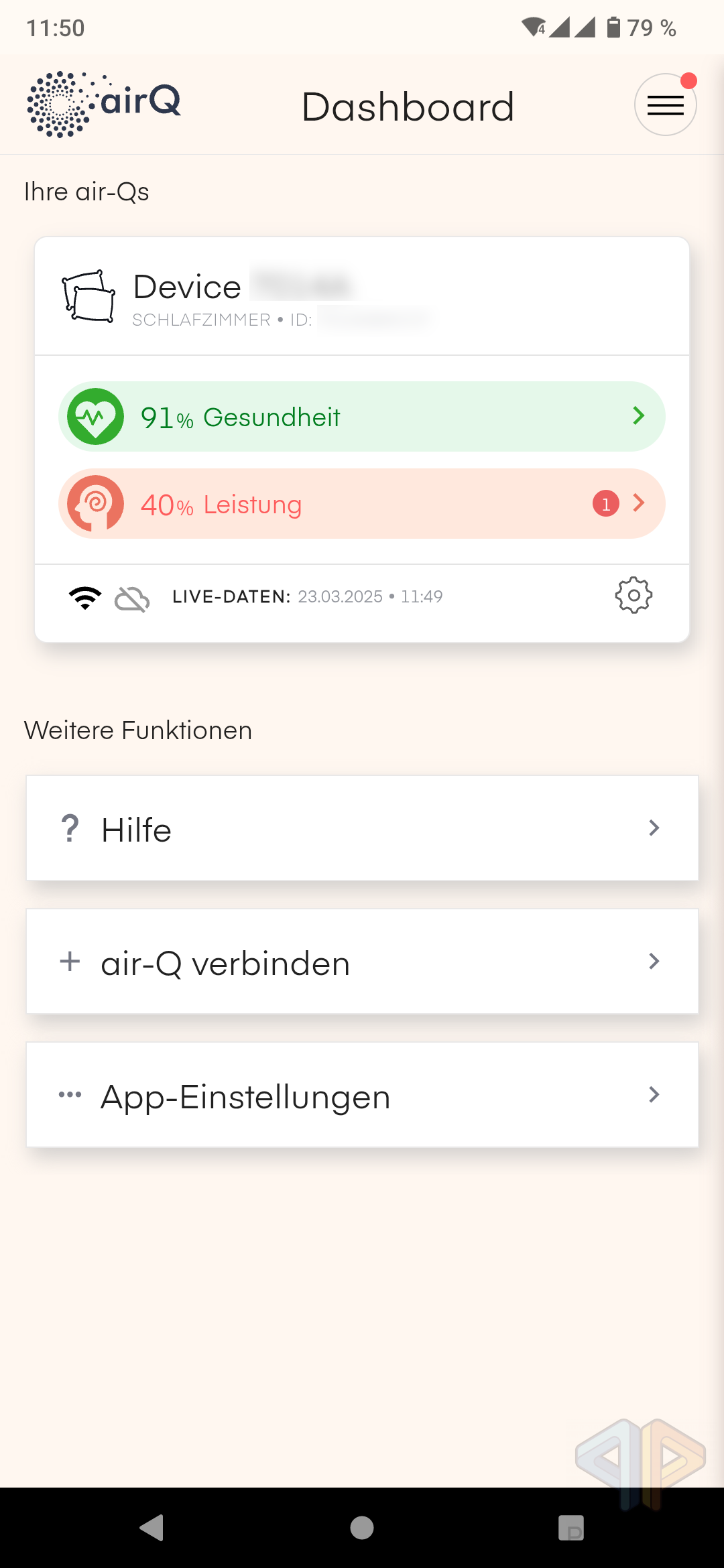Go back with the system back button

152,1528
